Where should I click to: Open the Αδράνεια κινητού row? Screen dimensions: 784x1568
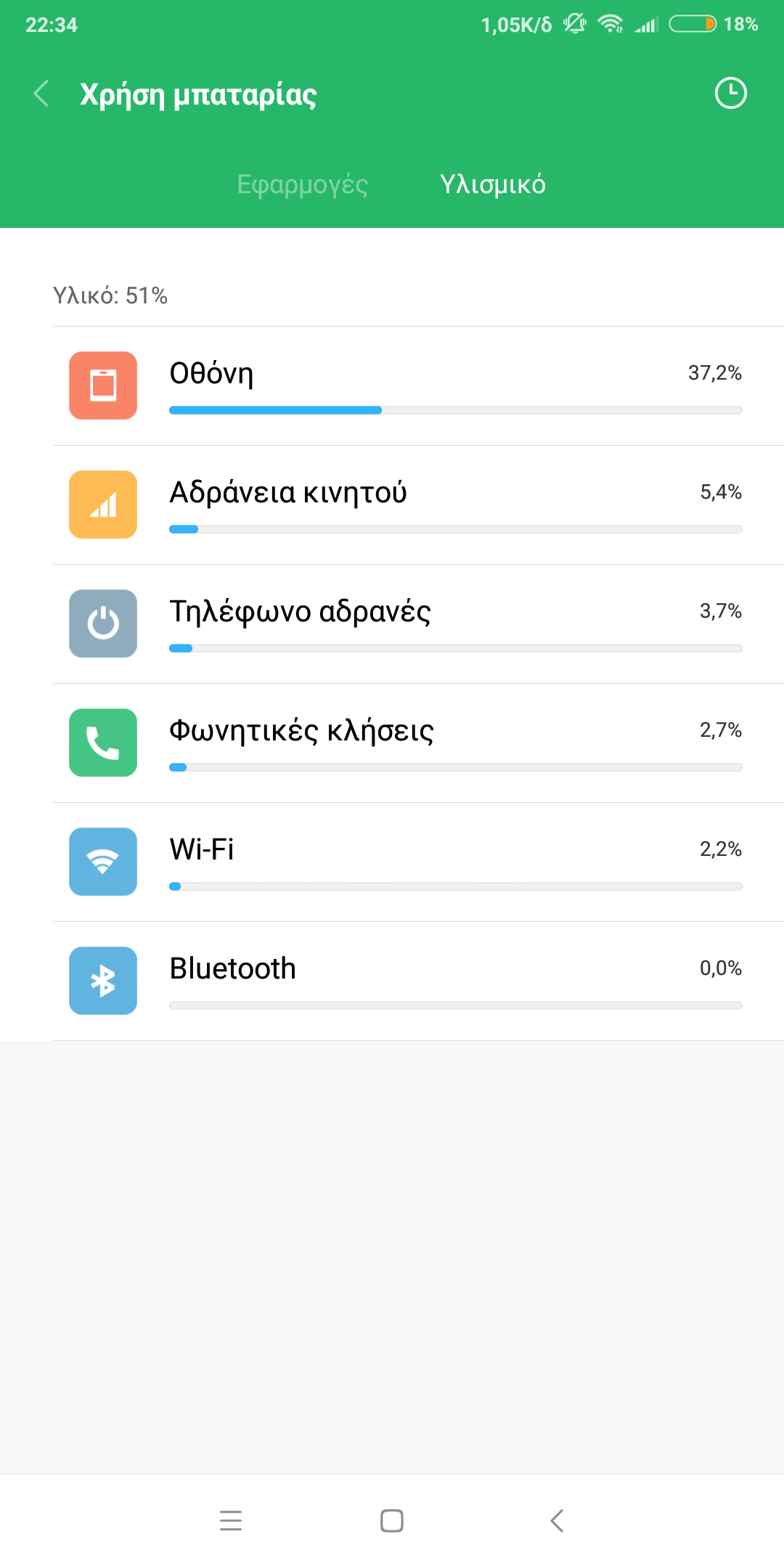tap(418, 505)
